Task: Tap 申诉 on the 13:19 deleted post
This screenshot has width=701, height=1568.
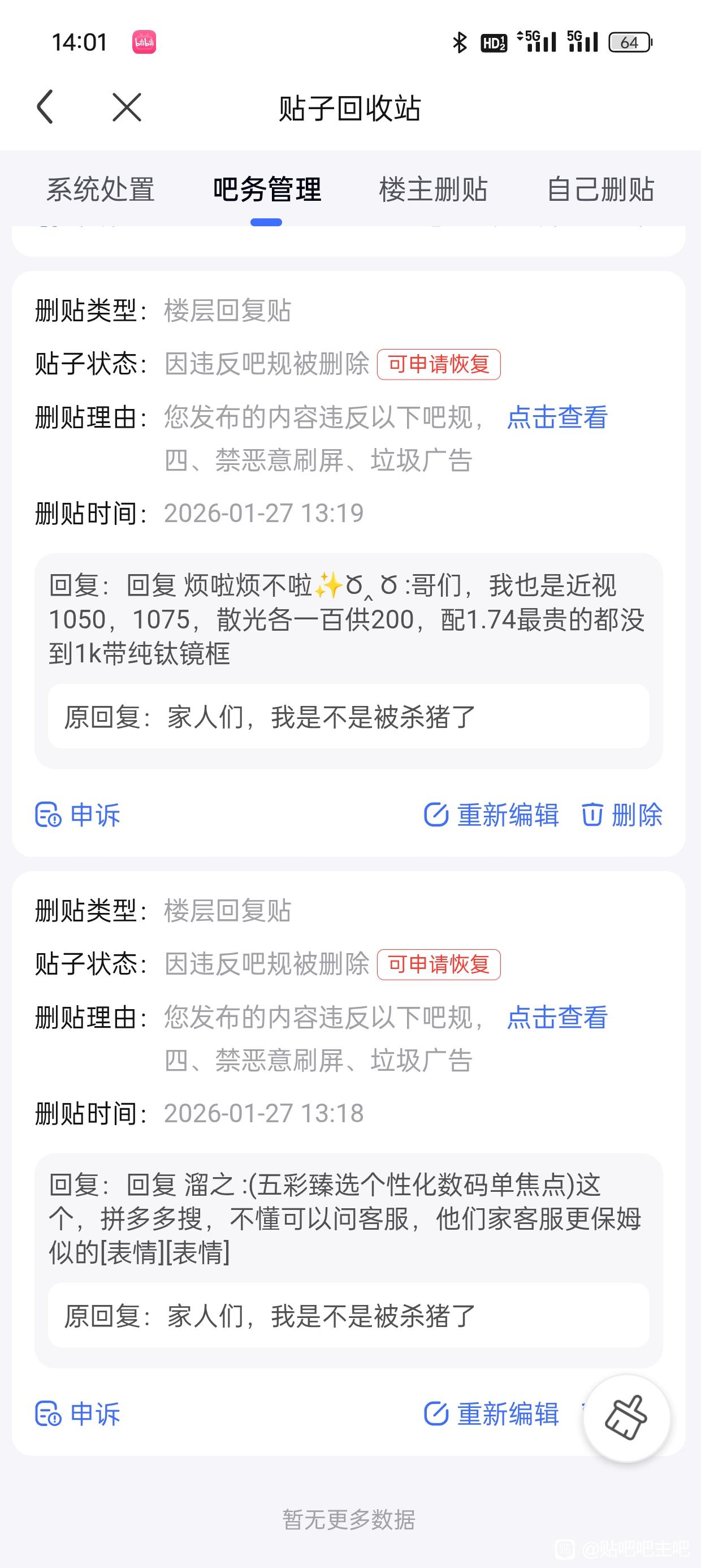Action: [x=78, y=815]
